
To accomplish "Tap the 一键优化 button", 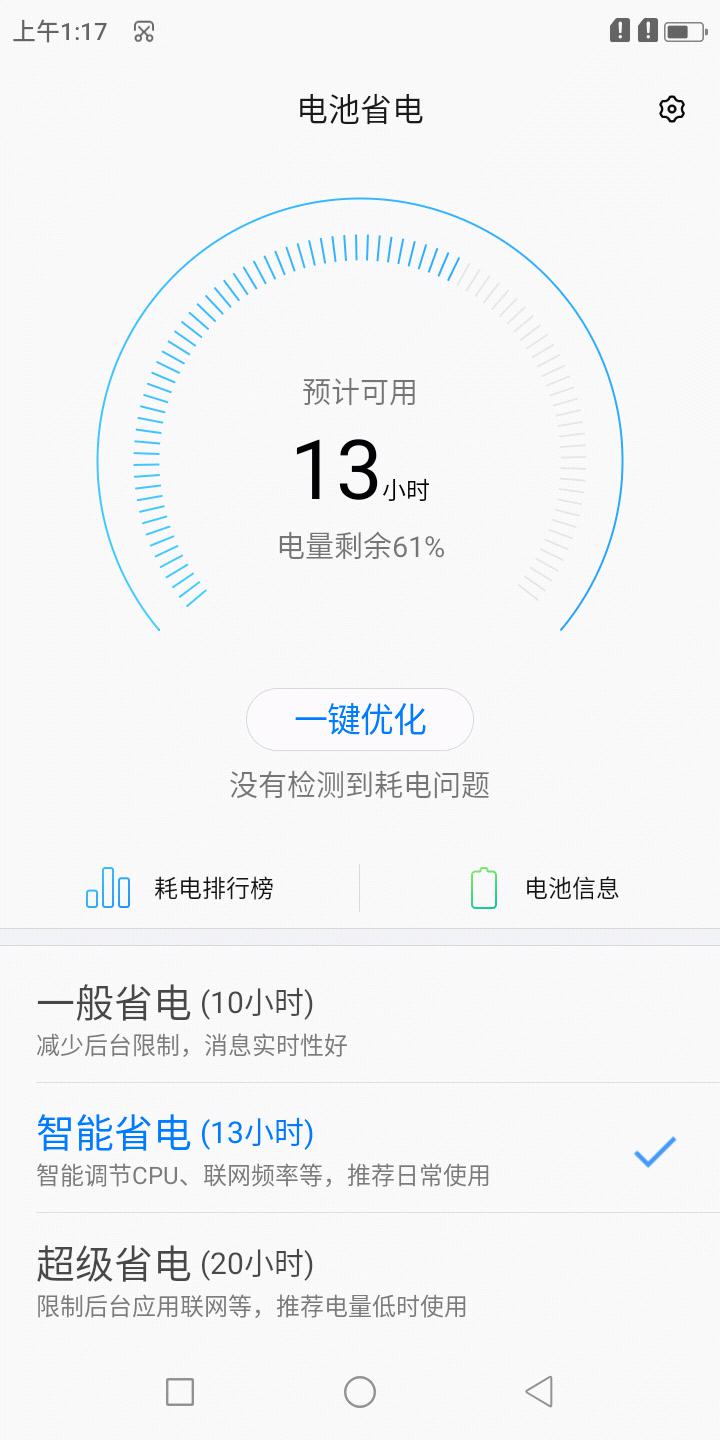I will coord(360,719).
